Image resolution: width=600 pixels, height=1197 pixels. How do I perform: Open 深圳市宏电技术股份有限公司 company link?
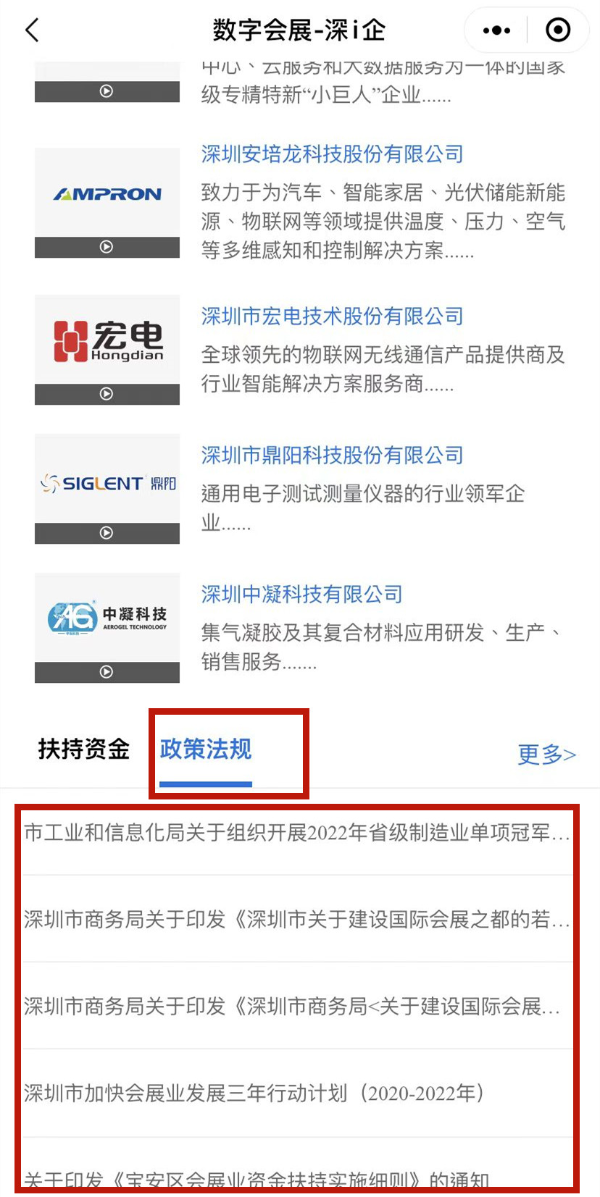[x=332, y=317]
